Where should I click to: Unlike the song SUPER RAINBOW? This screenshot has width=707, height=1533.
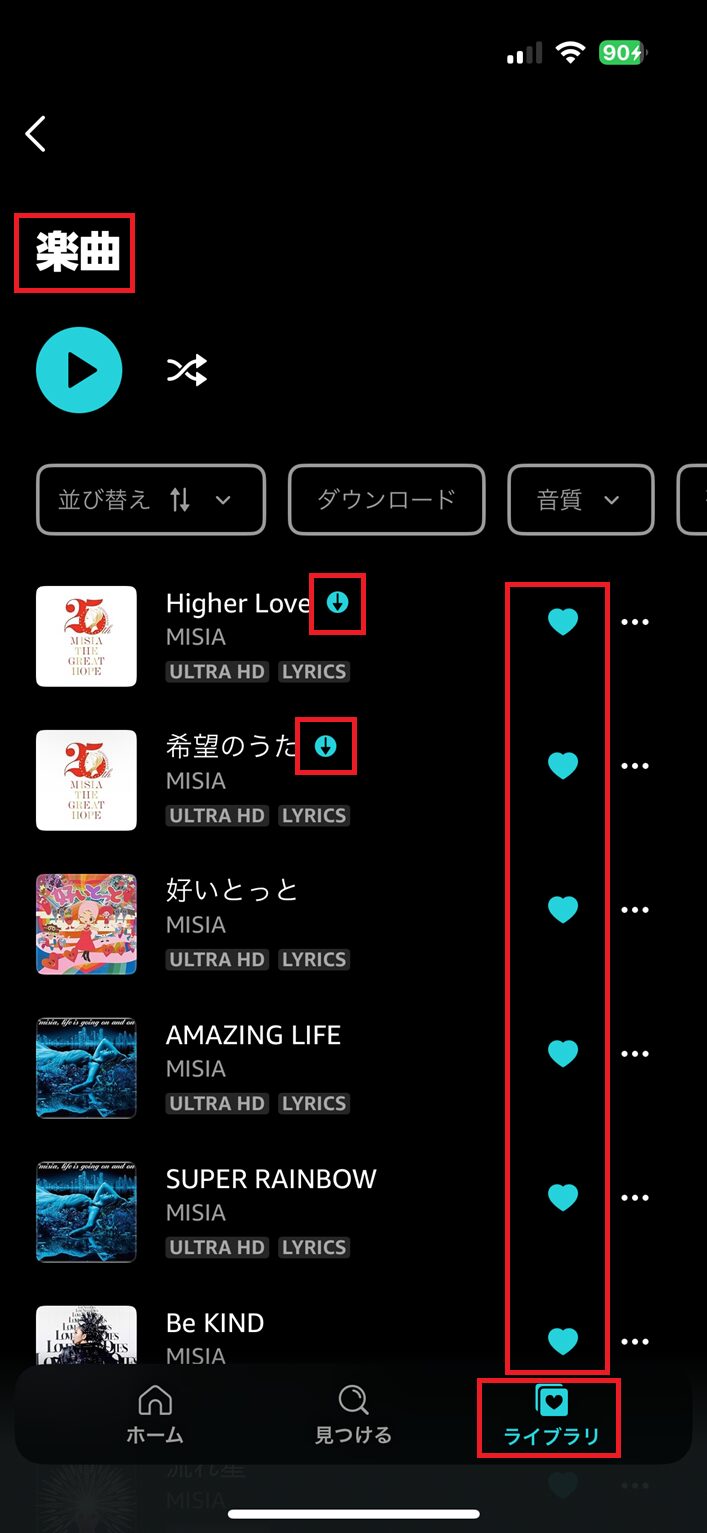[563, 1198]
